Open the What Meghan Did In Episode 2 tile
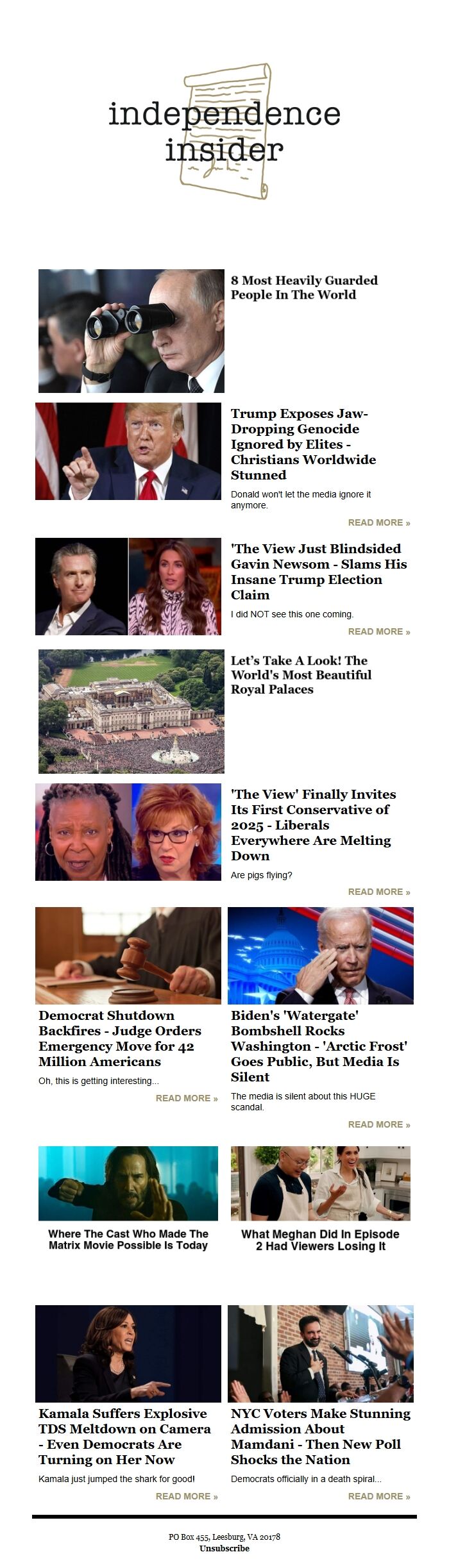 click(320, 1198)
